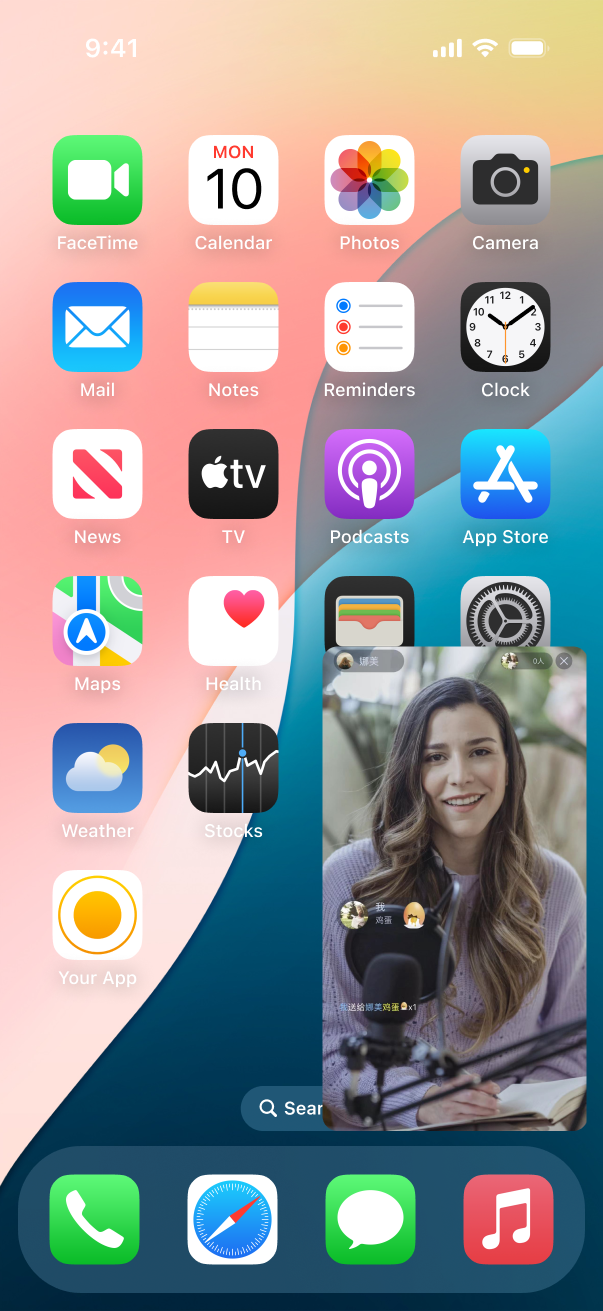Image resolution: width=603 pixels, height=1311 pixels.
Task: Launch the Notes app
Action: [233, 327]
